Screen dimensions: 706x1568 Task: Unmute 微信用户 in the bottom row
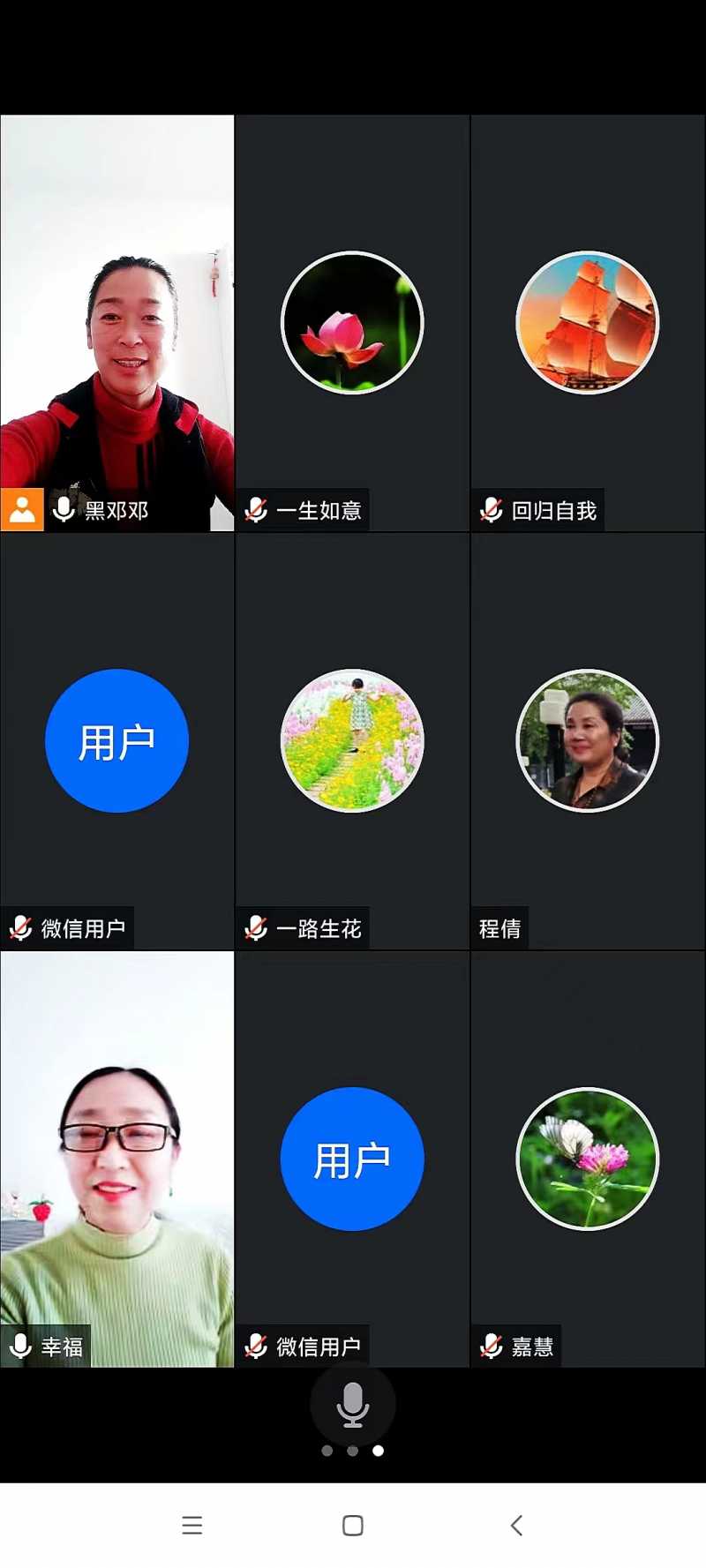coord(256,1345)
